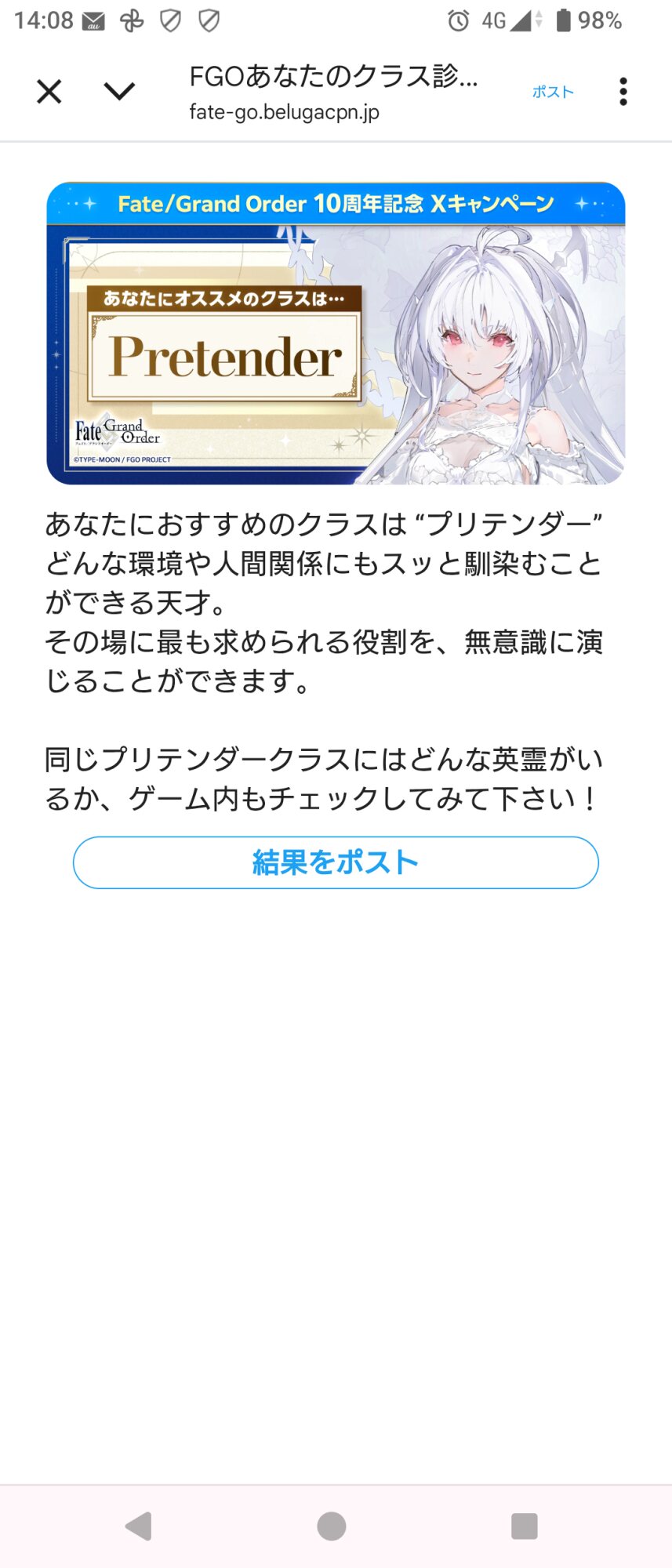The image size is (672, 1568).
Task: Go back with the system back button
Action: (139, 1526)
